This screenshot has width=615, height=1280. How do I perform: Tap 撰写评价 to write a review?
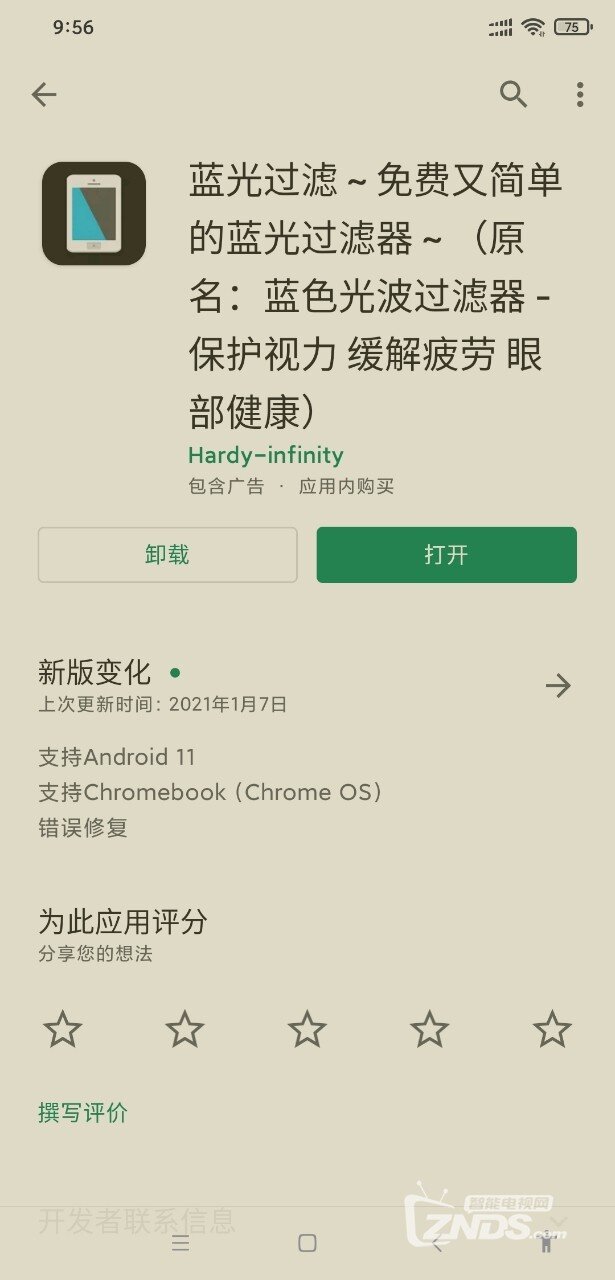83,1112
